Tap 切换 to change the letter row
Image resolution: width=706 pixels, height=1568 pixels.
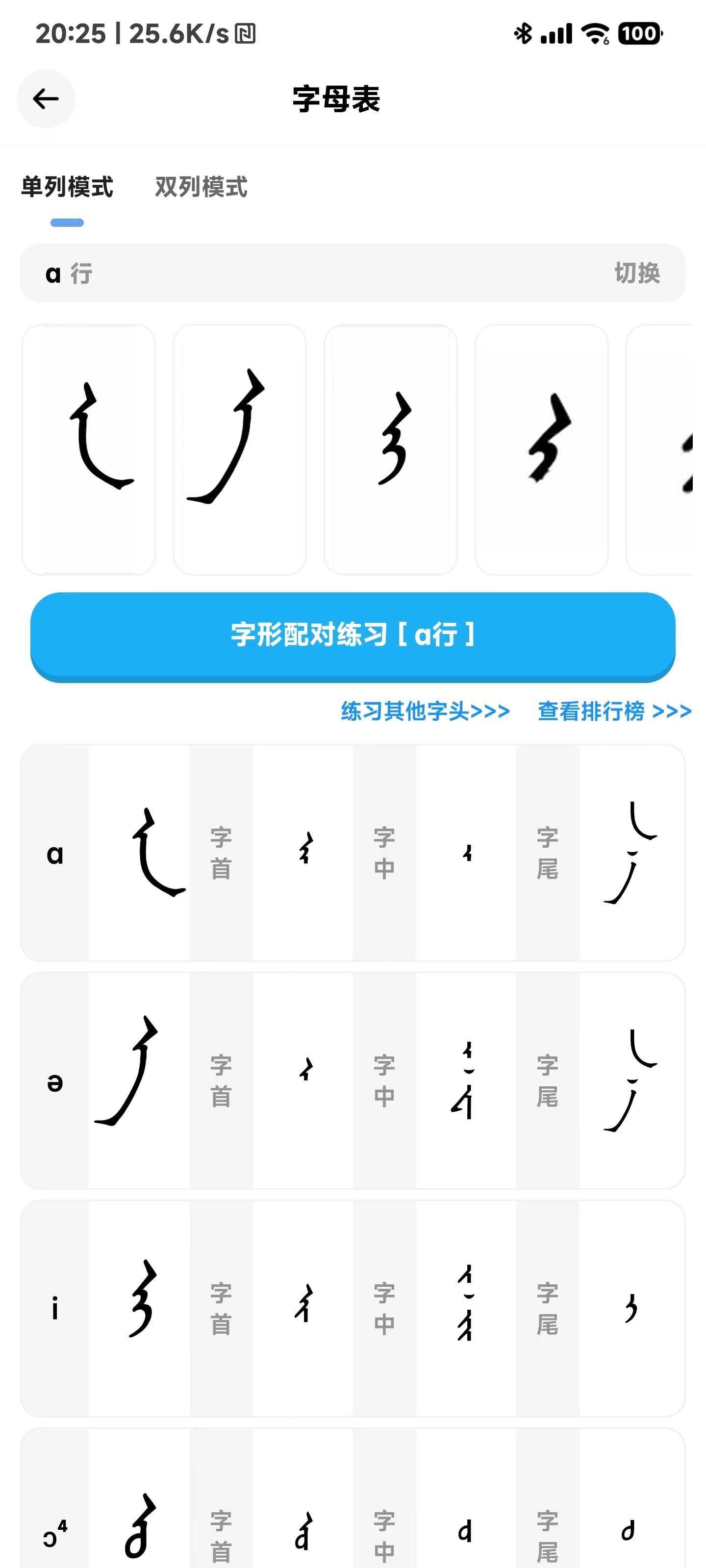636,273
